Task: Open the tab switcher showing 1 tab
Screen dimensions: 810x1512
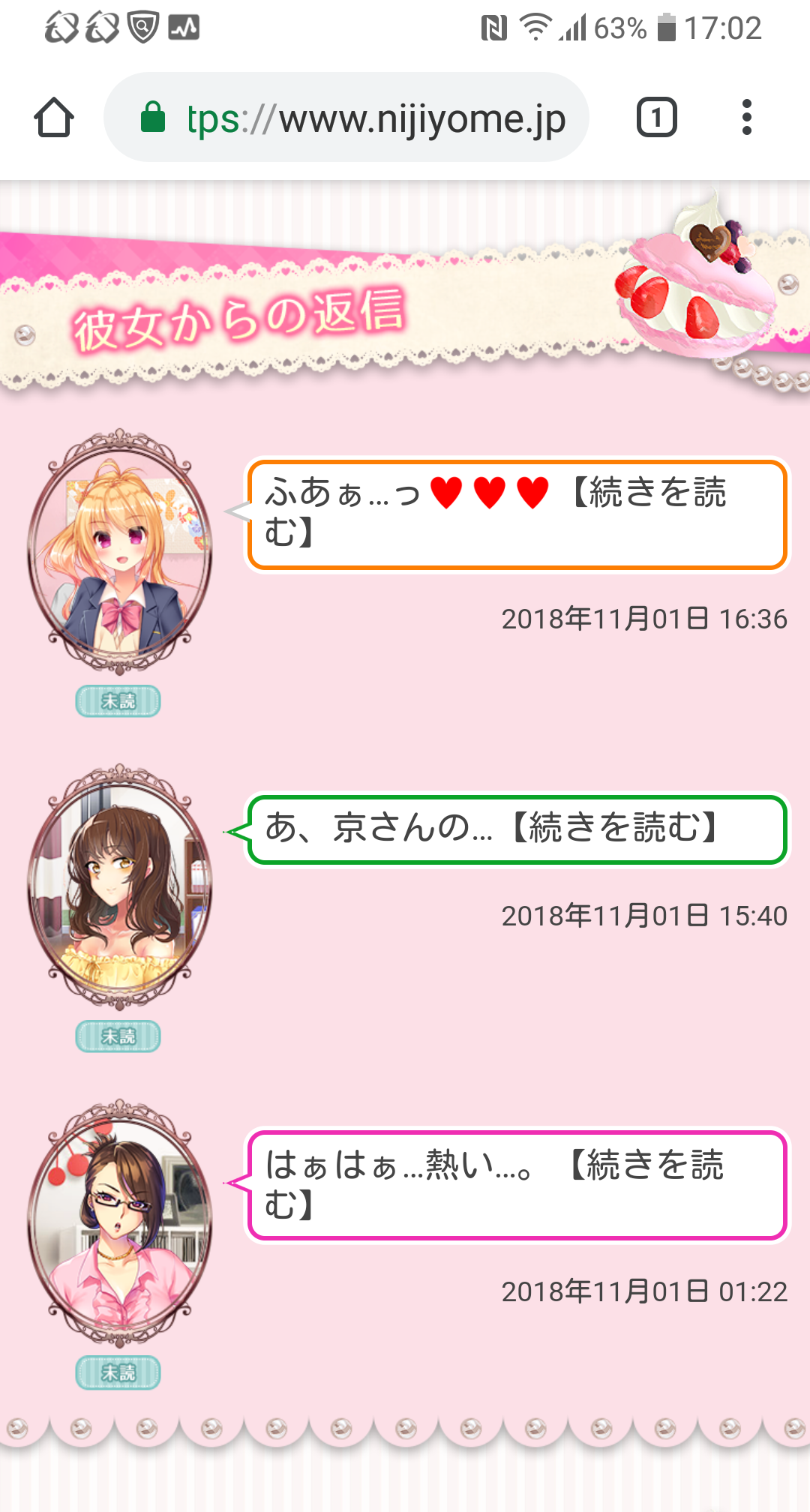Action: pyautogui.click(x=656, y=118)
